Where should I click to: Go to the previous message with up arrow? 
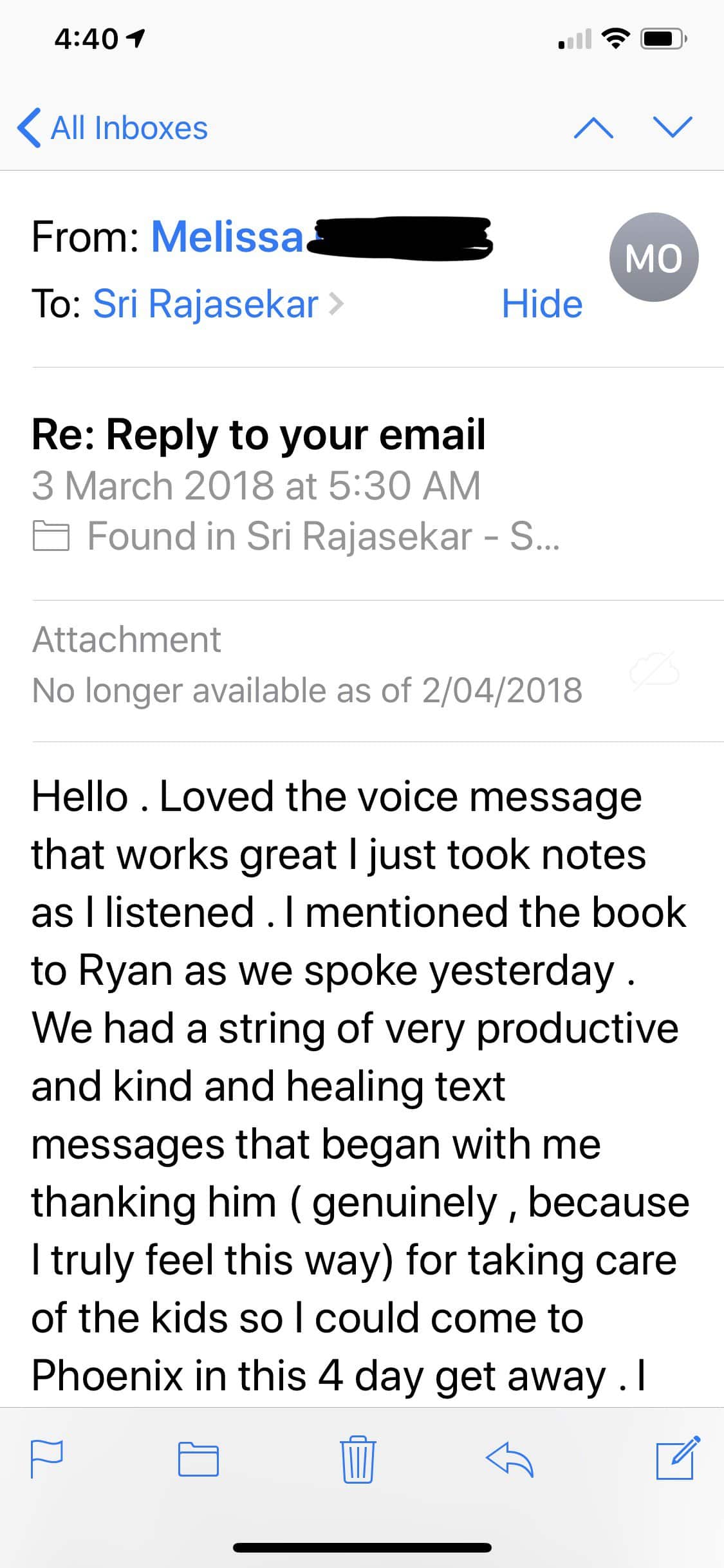593,127
